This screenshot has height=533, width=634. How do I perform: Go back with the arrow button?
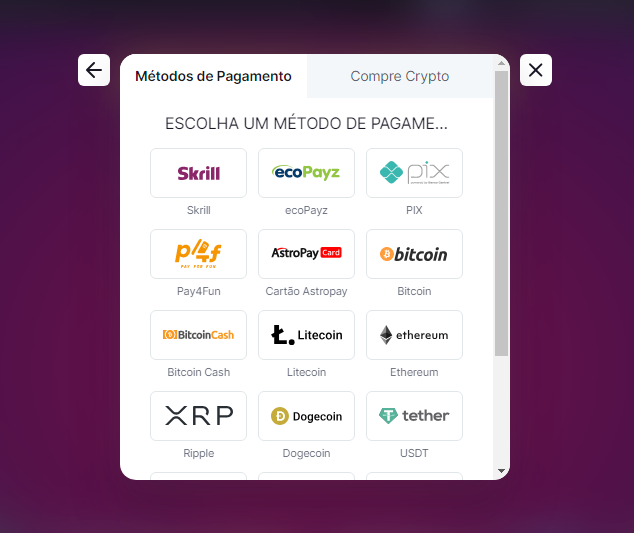tap(94, 70)
